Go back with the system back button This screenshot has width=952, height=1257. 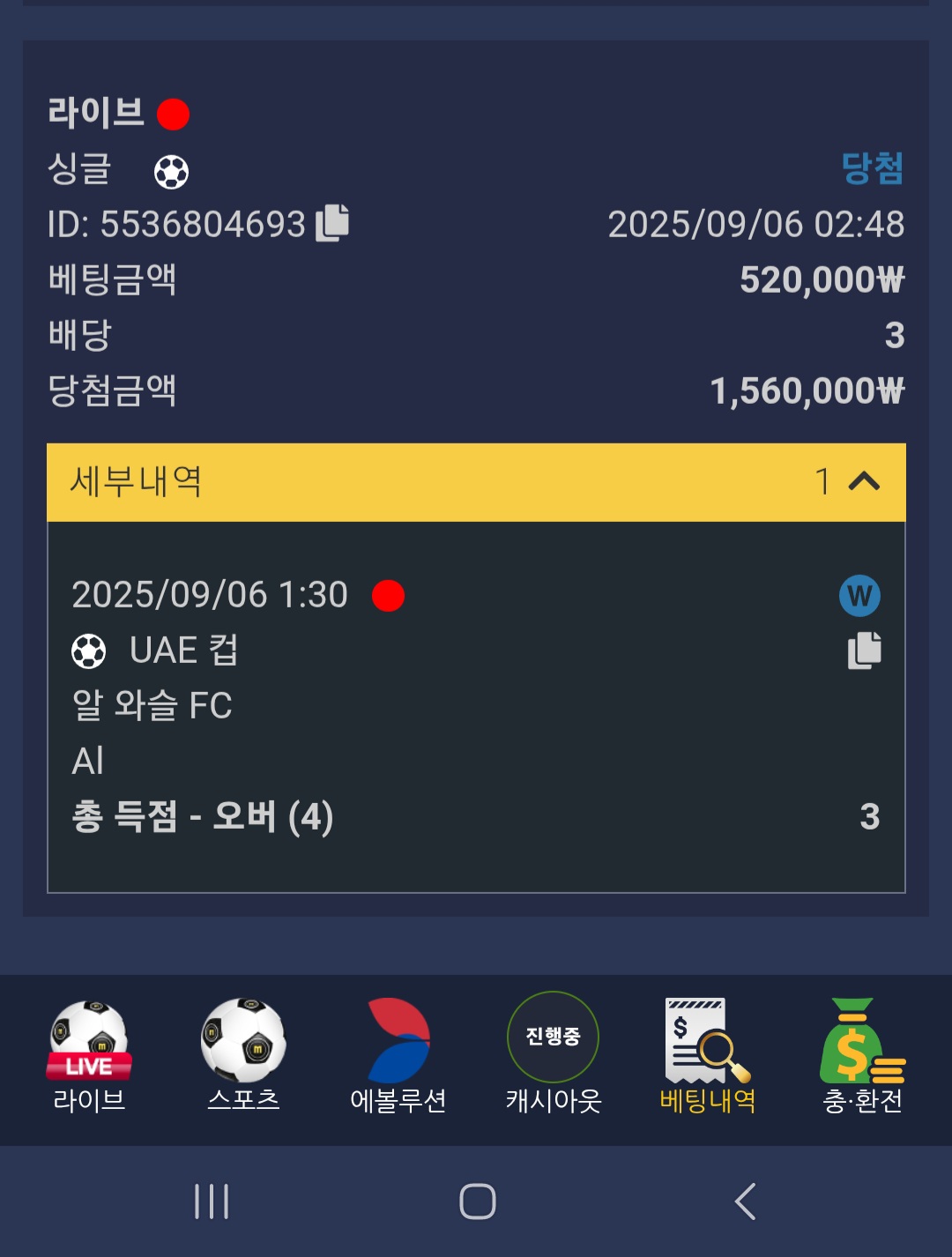coord(745,1201)
